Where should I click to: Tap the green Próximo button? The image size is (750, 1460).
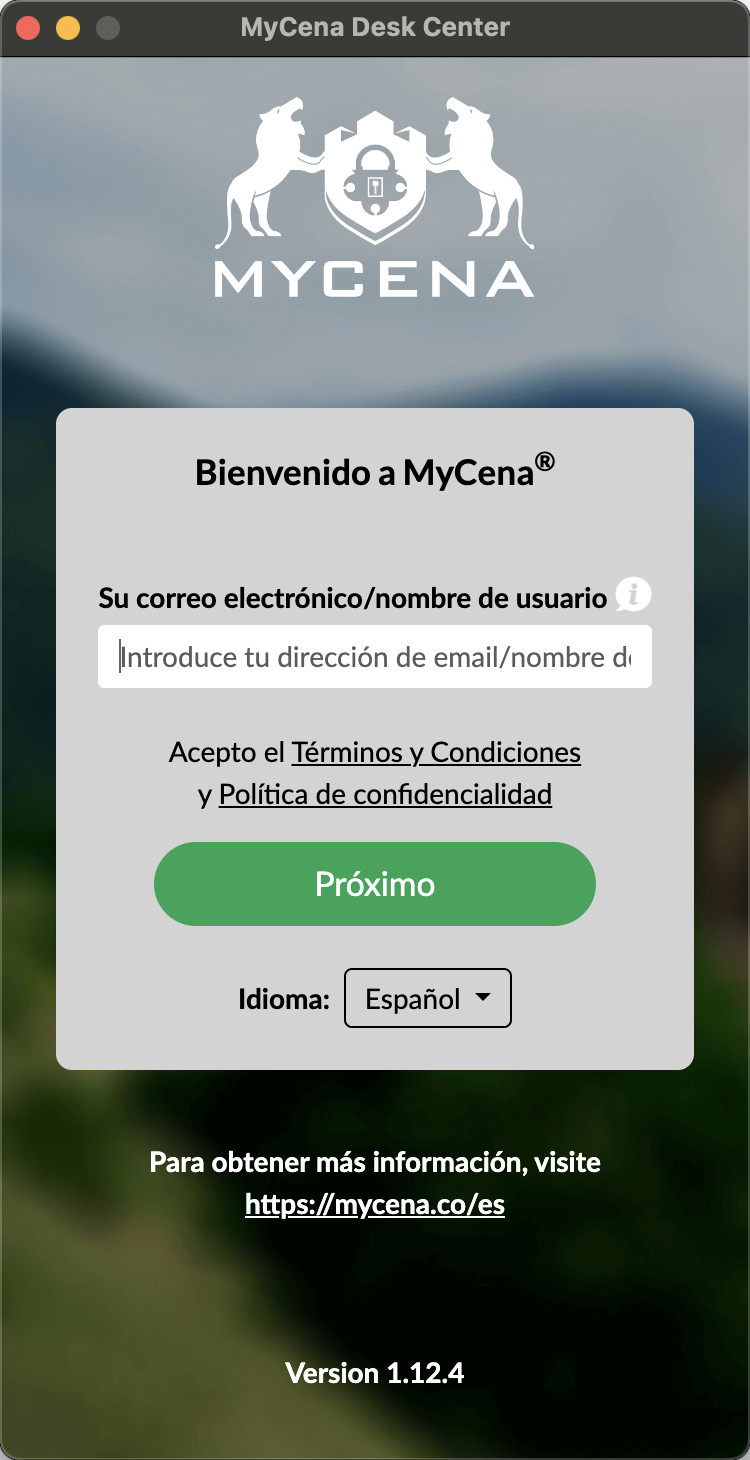[374, 884]
